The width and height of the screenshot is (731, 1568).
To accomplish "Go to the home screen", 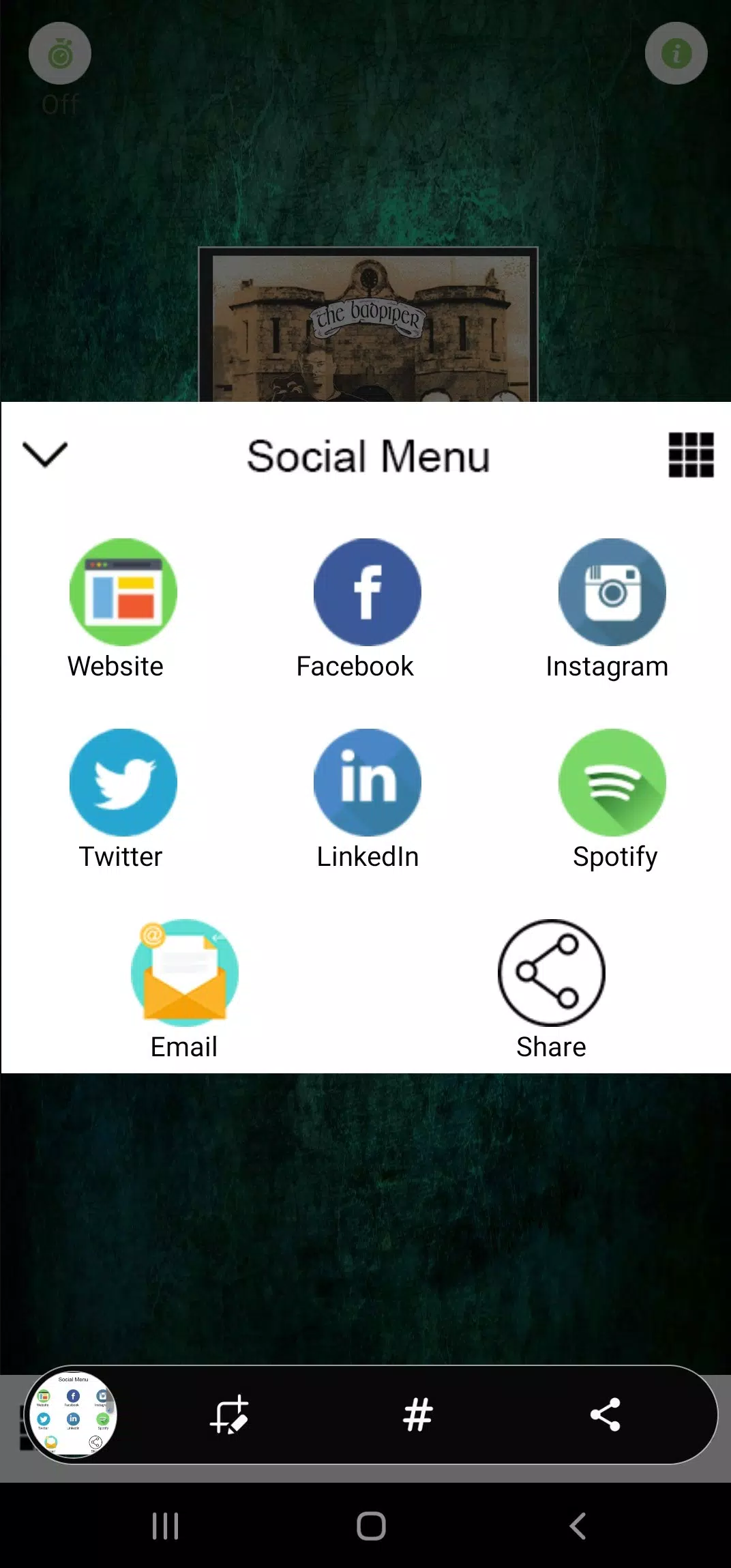I will [371, 1526].
